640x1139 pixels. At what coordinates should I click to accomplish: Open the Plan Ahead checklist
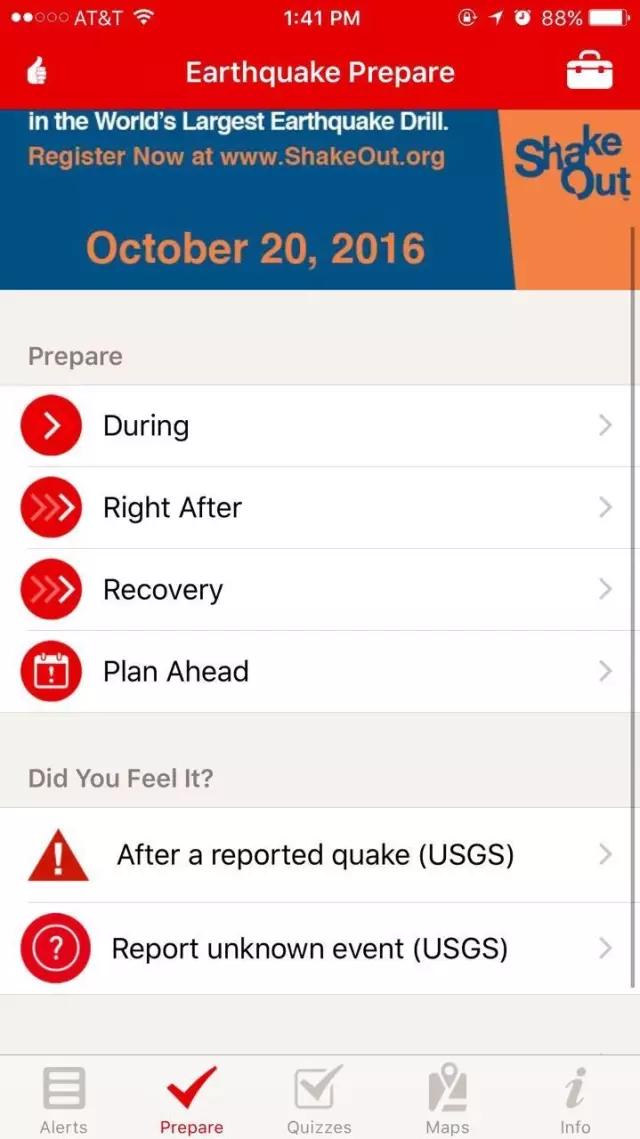tap(320, 672)
